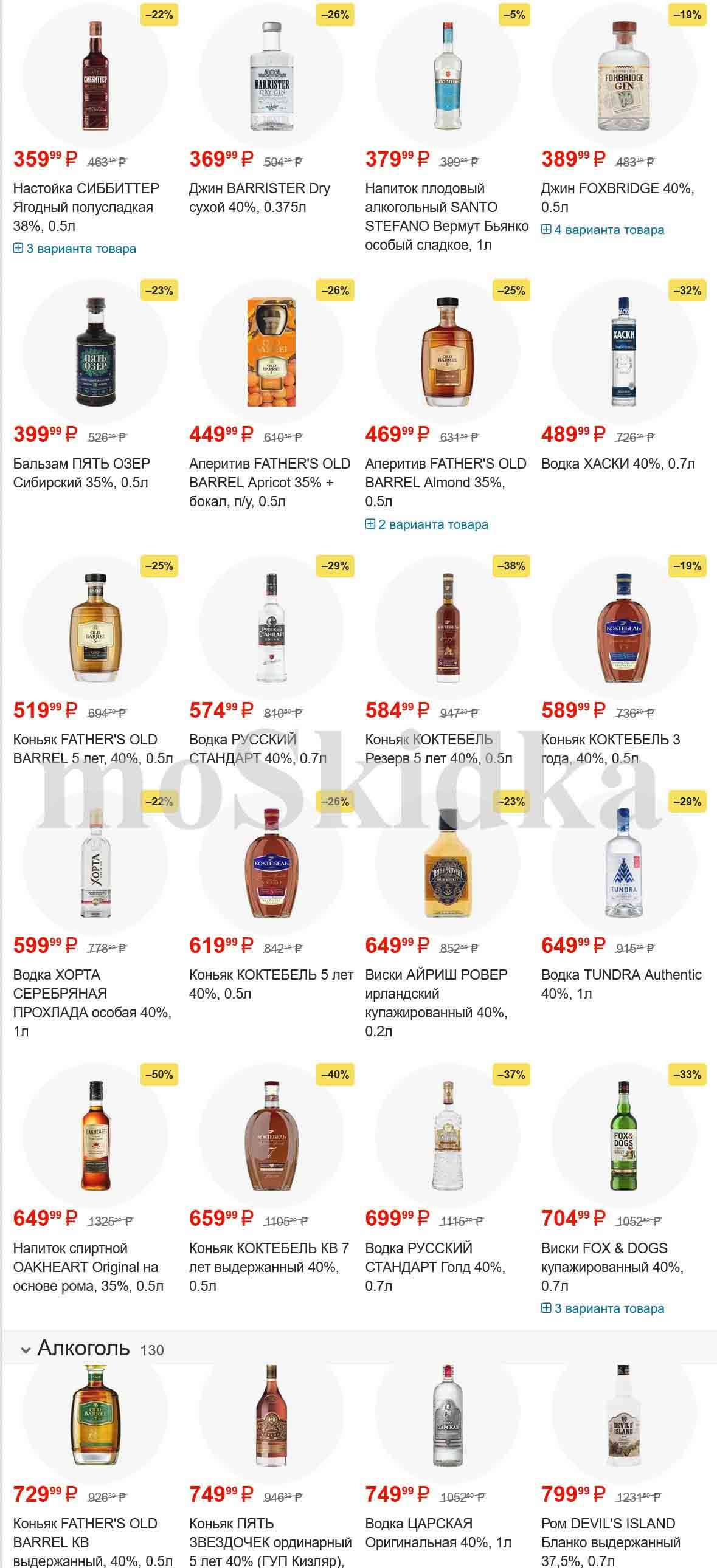717x1568 pixels.
Task: View Водка ХОРТА СЕРЕБРЯНАЯ ПРОХЛАДА 1л
Action: [x=92, y=1003]
